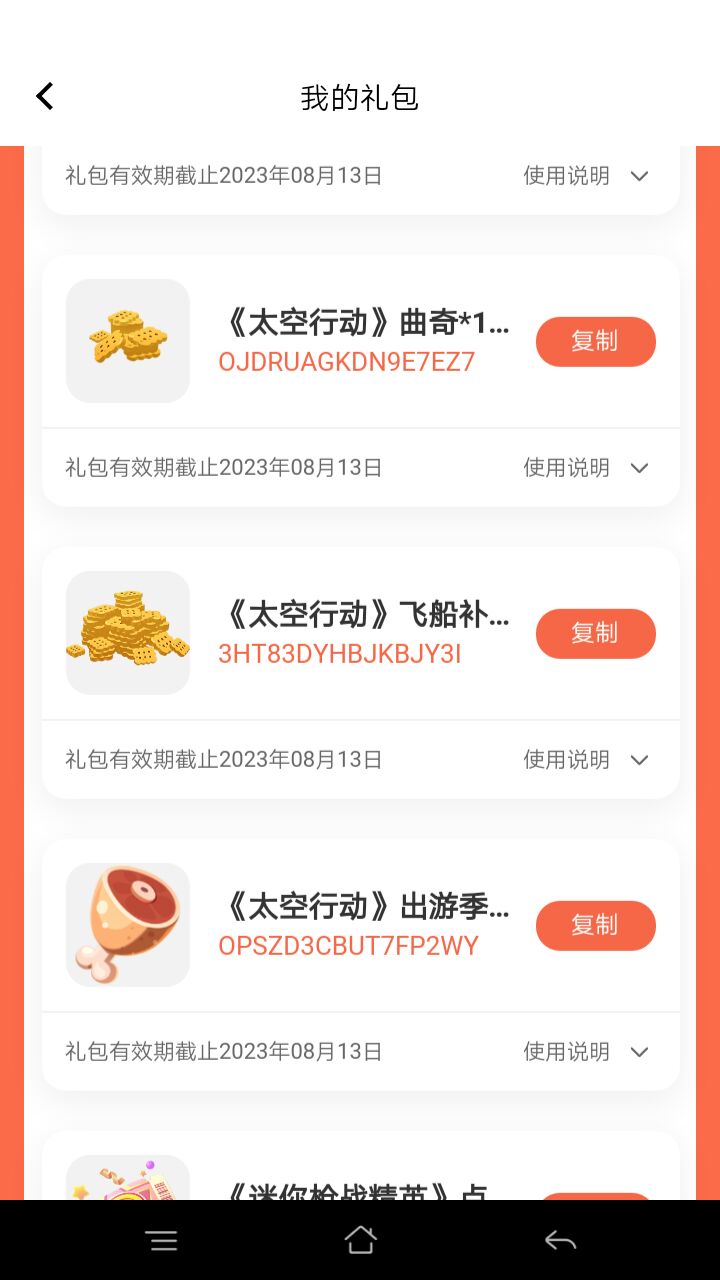The width and height of the screenshot is (720, 1280).
Task: Expand 使用说明 under the 曲奇 gift pack
Action: point(587,468)
